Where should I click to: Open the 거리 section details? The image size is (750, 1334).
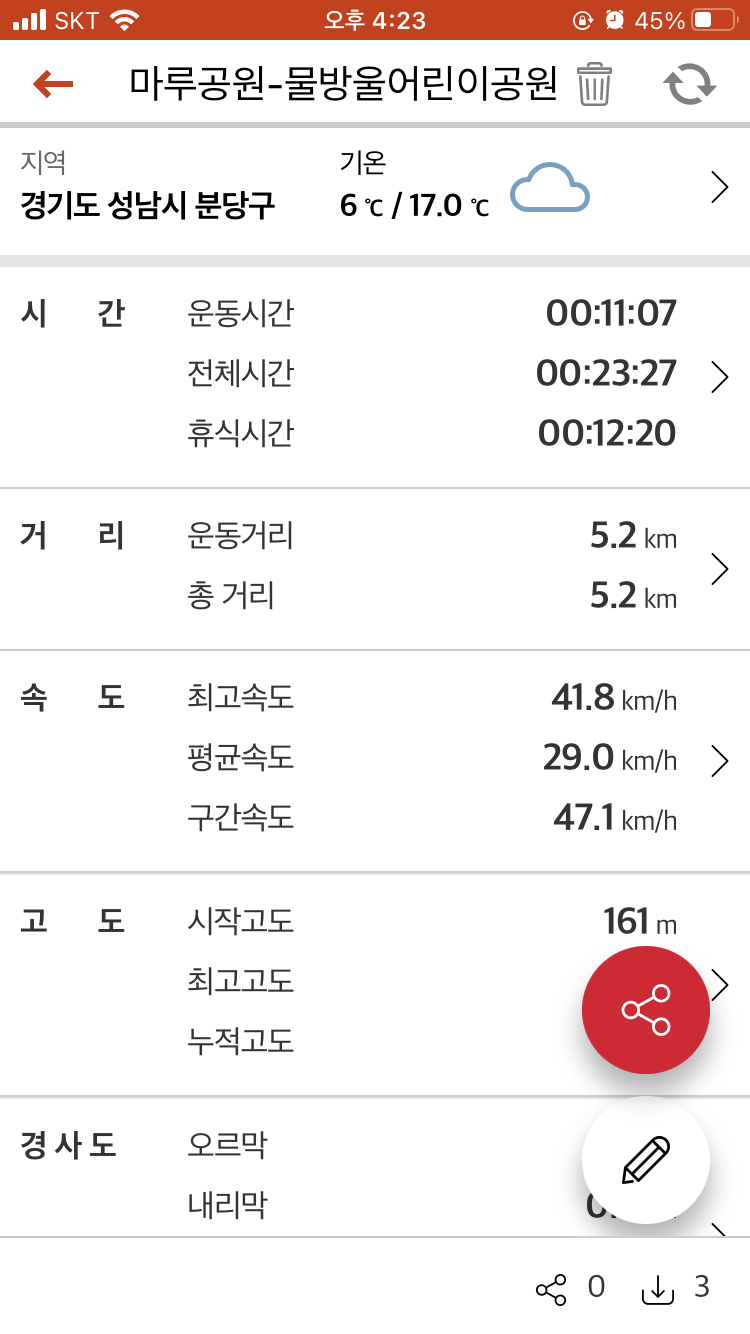pos(718,568)
